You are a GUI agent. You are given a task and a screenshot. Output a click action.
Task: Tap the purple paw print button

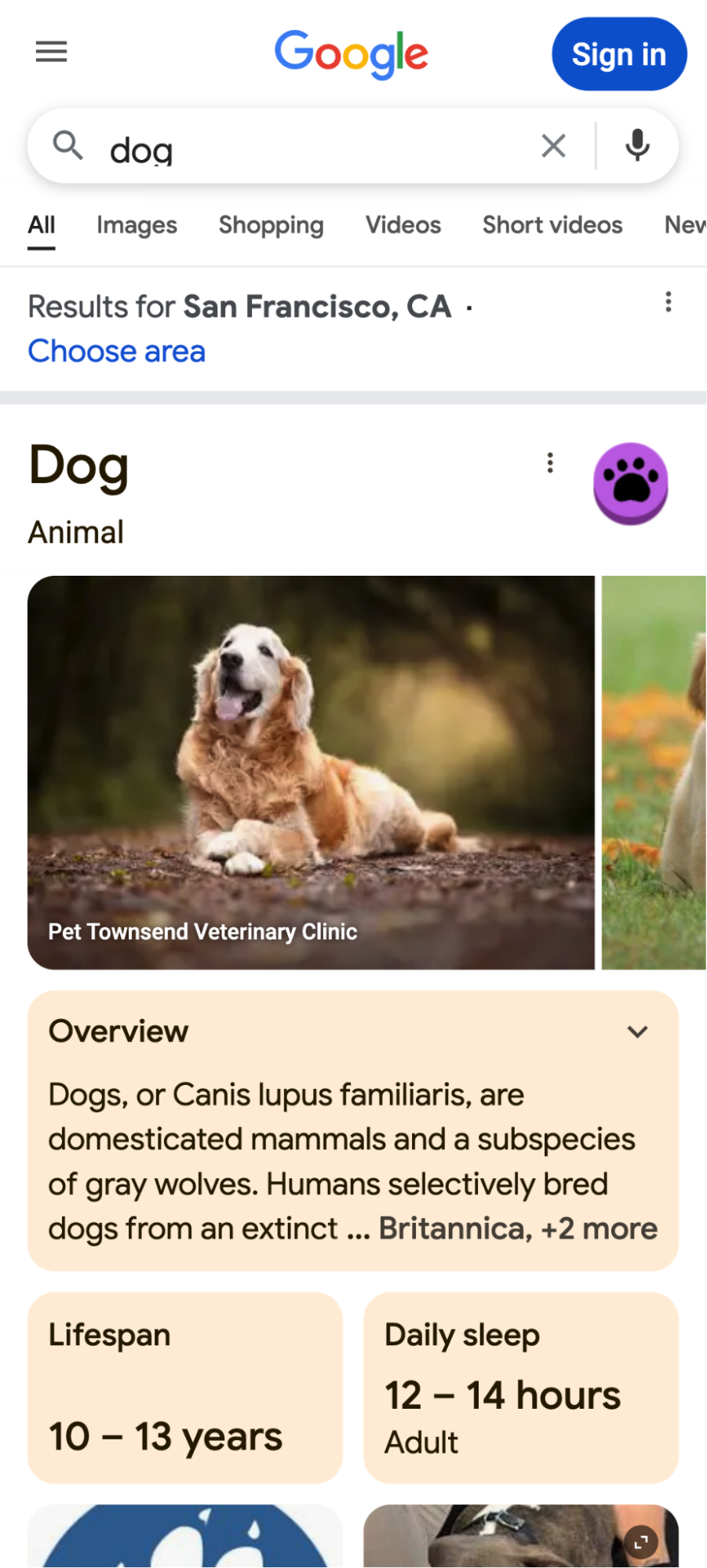point(630,483)
